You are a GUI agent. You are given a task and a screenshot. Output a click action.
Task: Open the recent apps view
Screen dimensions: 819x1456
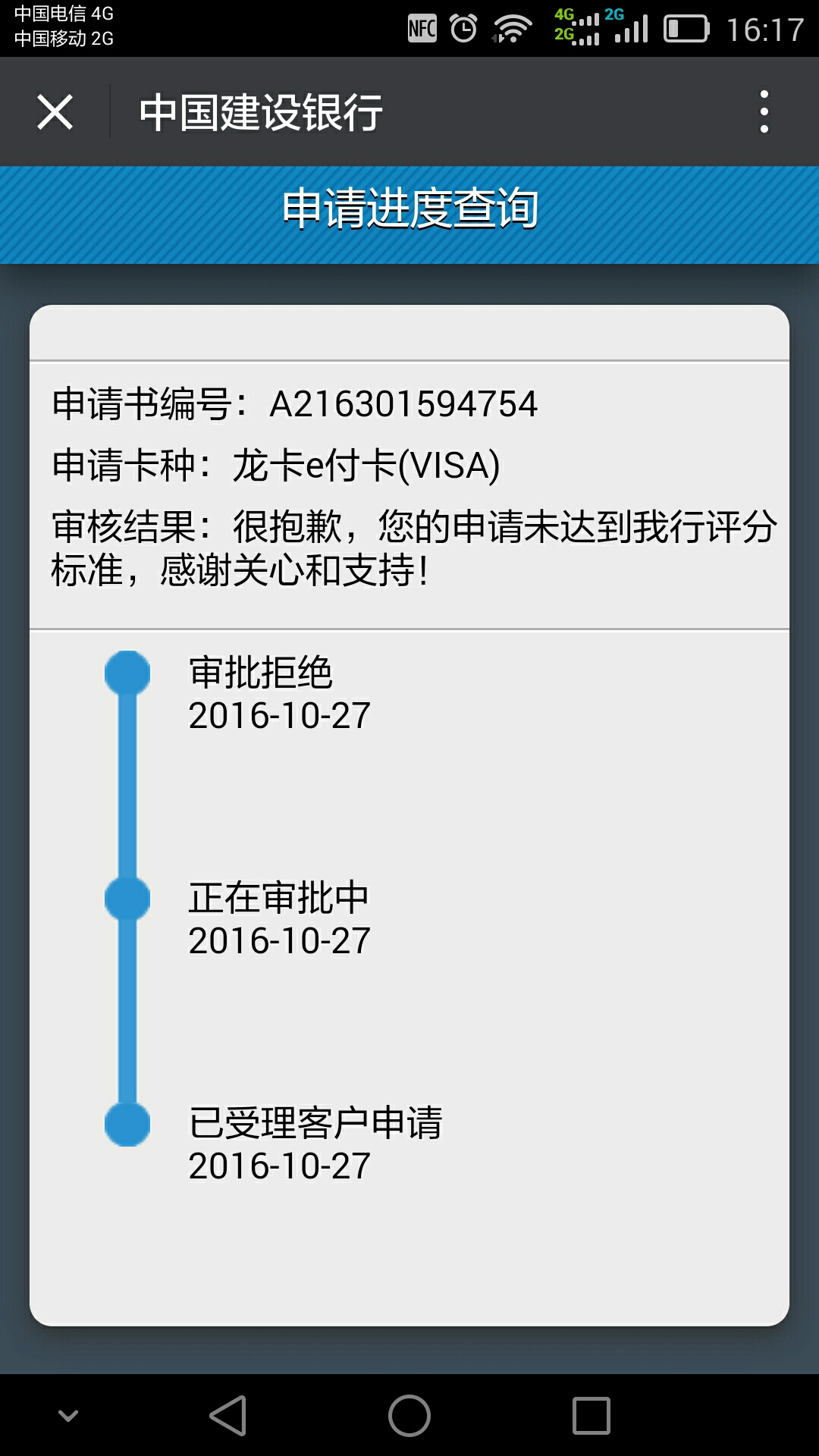point(591,1415)
